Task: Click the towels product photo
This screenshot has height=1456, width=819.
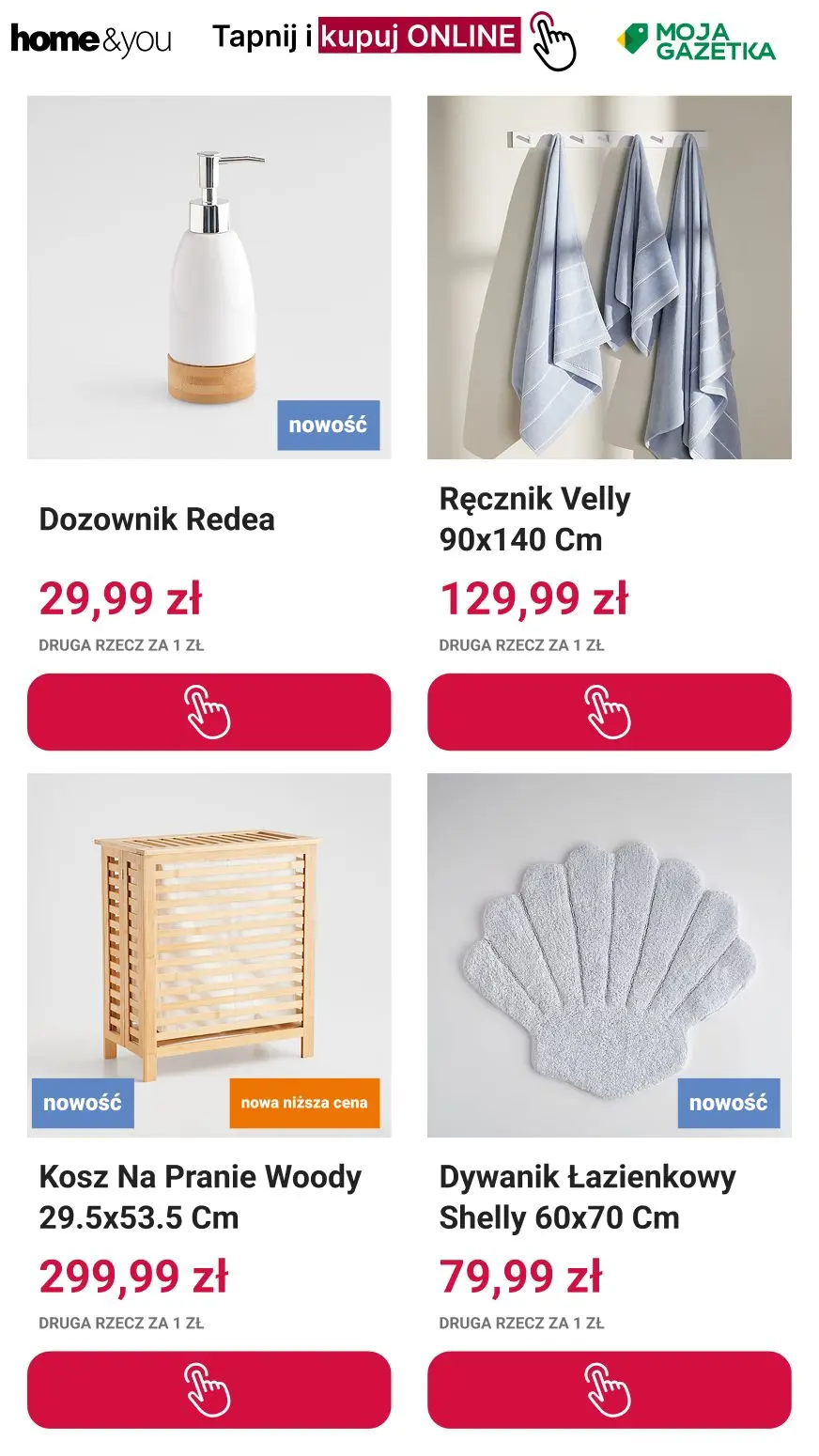Action: pos(609,272)
